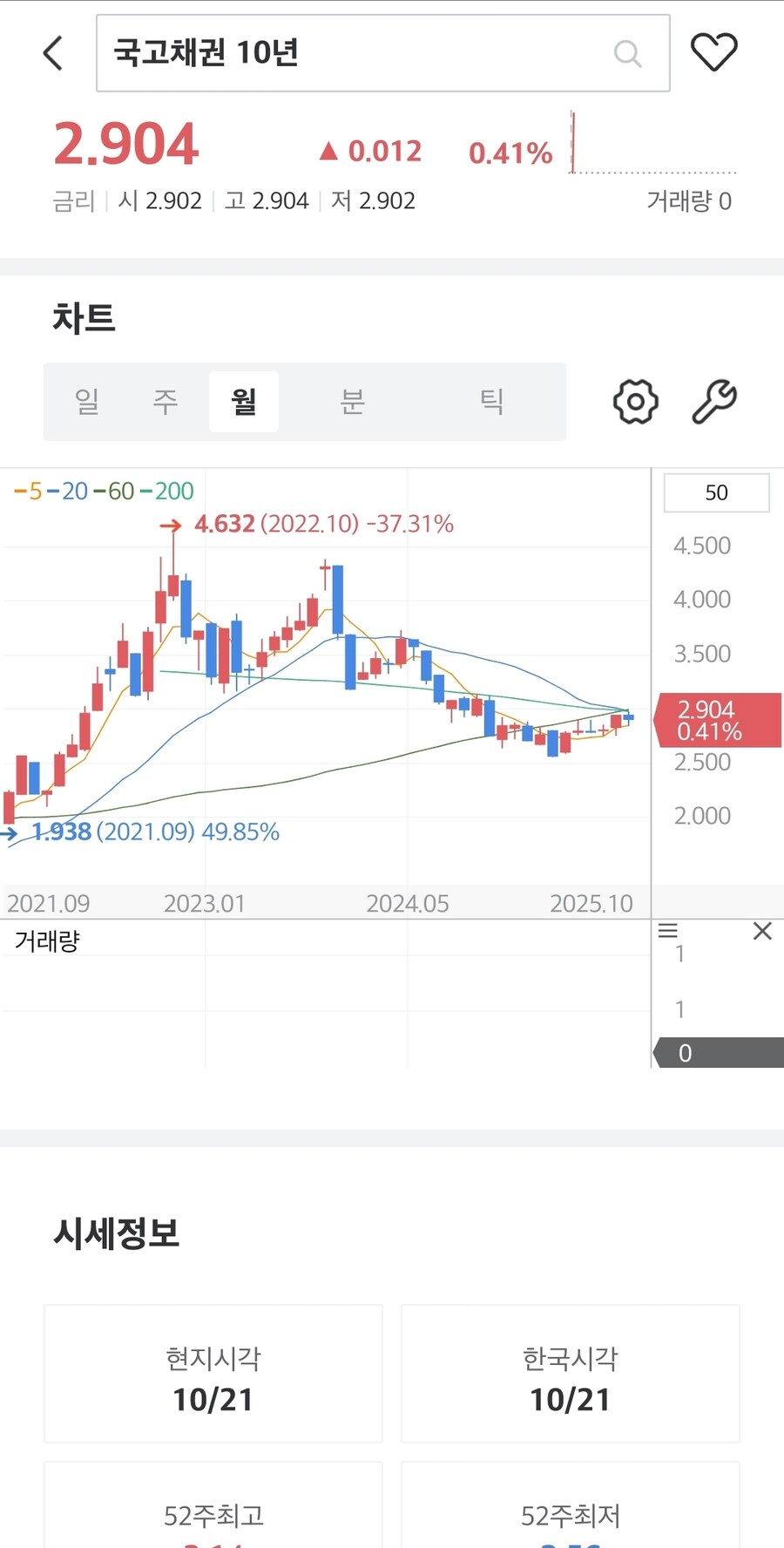
Task: Tap the search magnifier icon
Action: 627,53
